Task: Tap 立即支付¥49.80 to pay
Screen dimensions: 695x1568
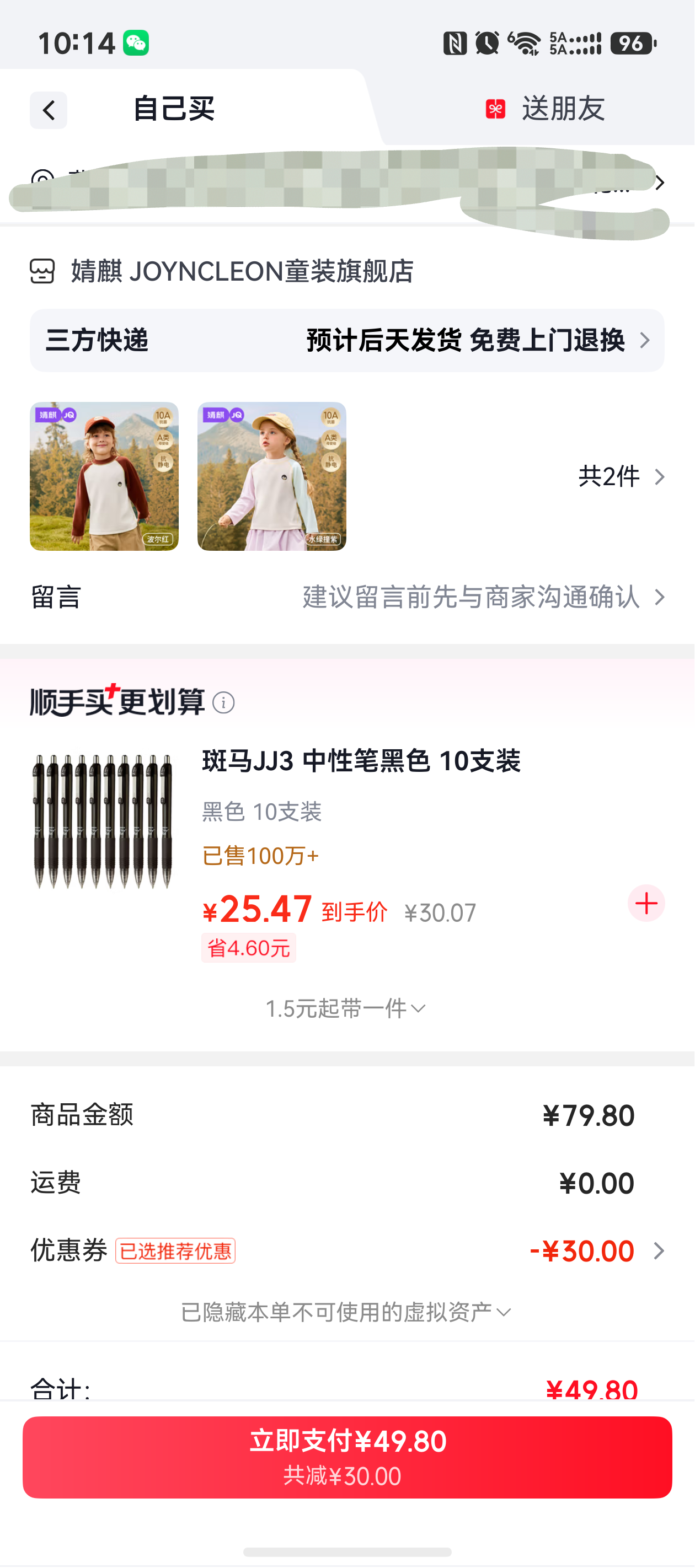Action: tap(347, 1457)
